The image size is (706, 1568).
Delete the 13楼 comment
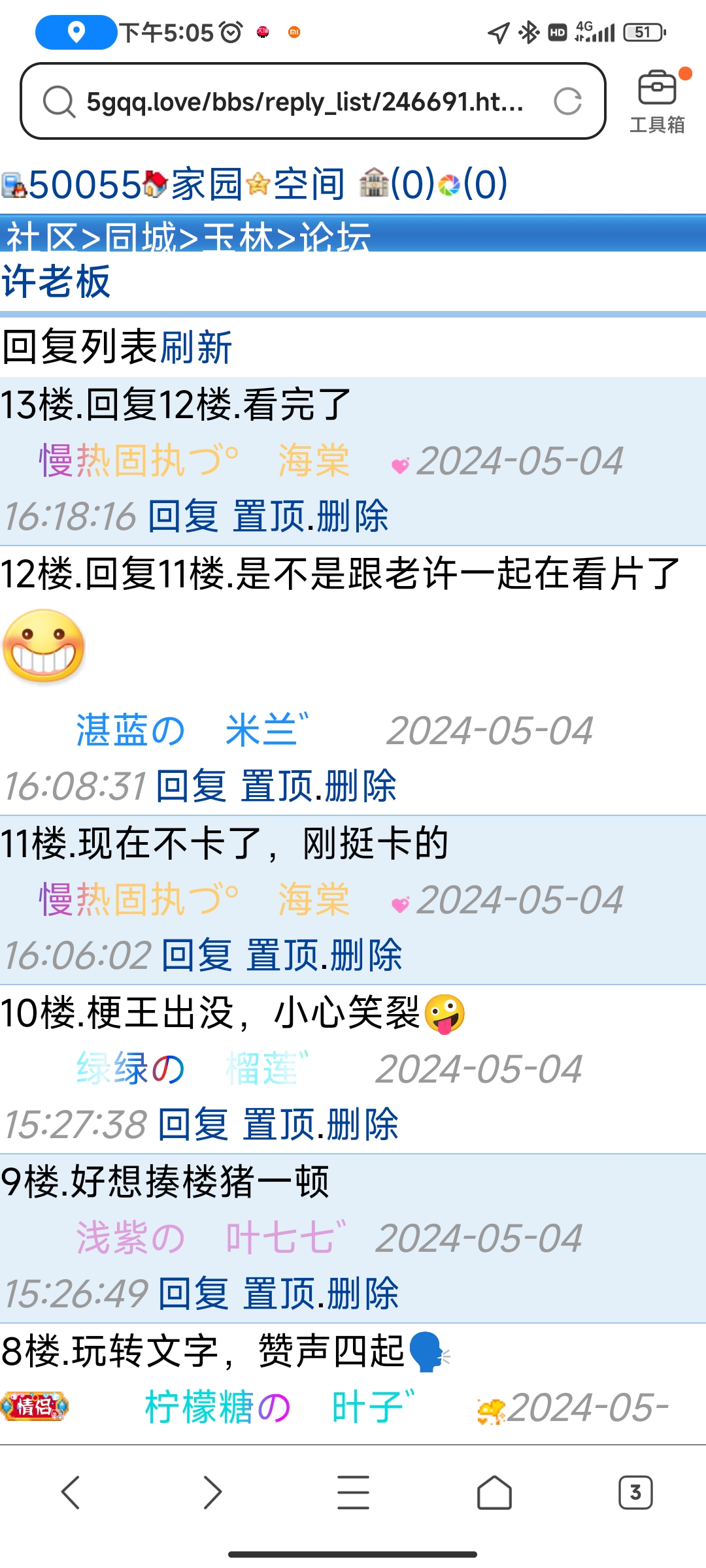[x=353, y=516]
